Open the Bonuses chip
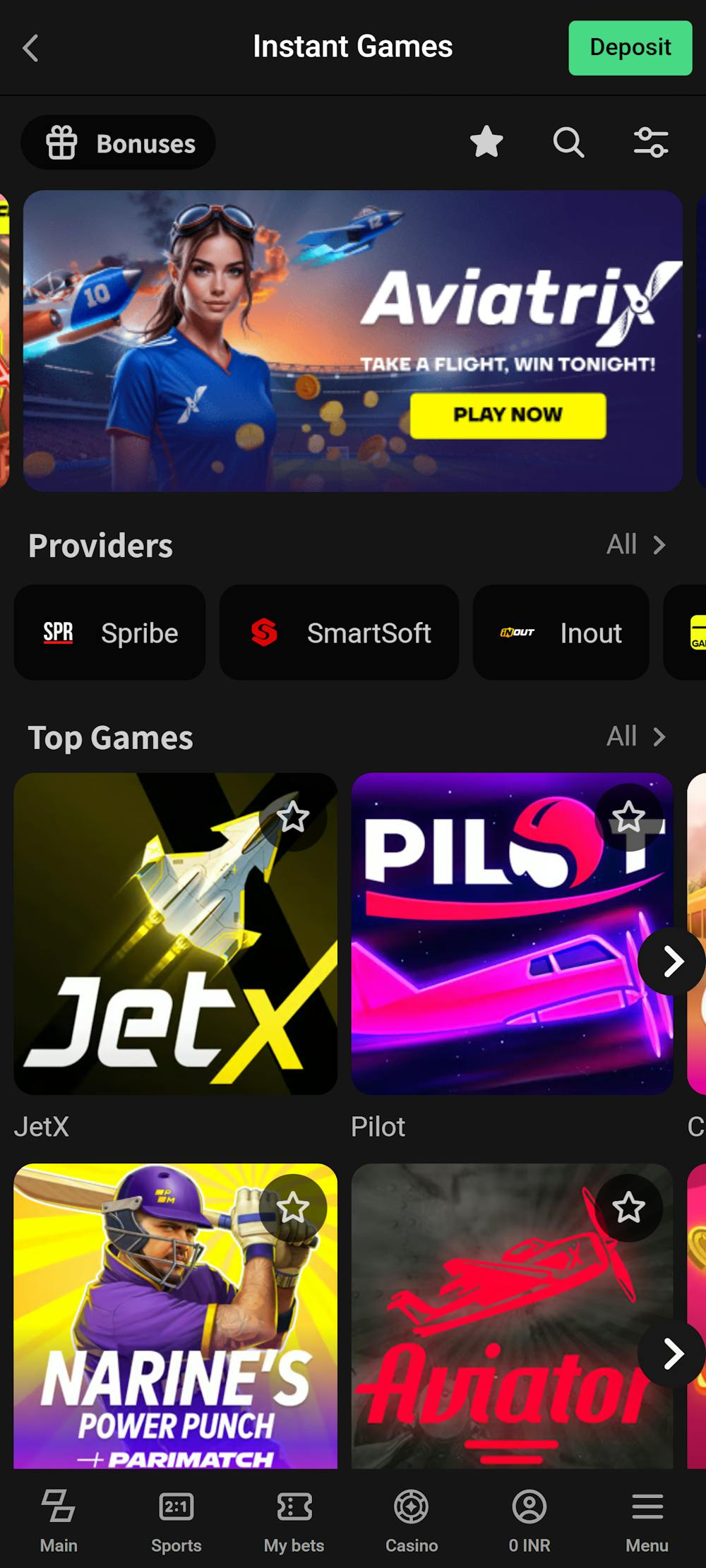This screenshot has width=706, height=1568. pyautogui.click(x=119, y=143)
